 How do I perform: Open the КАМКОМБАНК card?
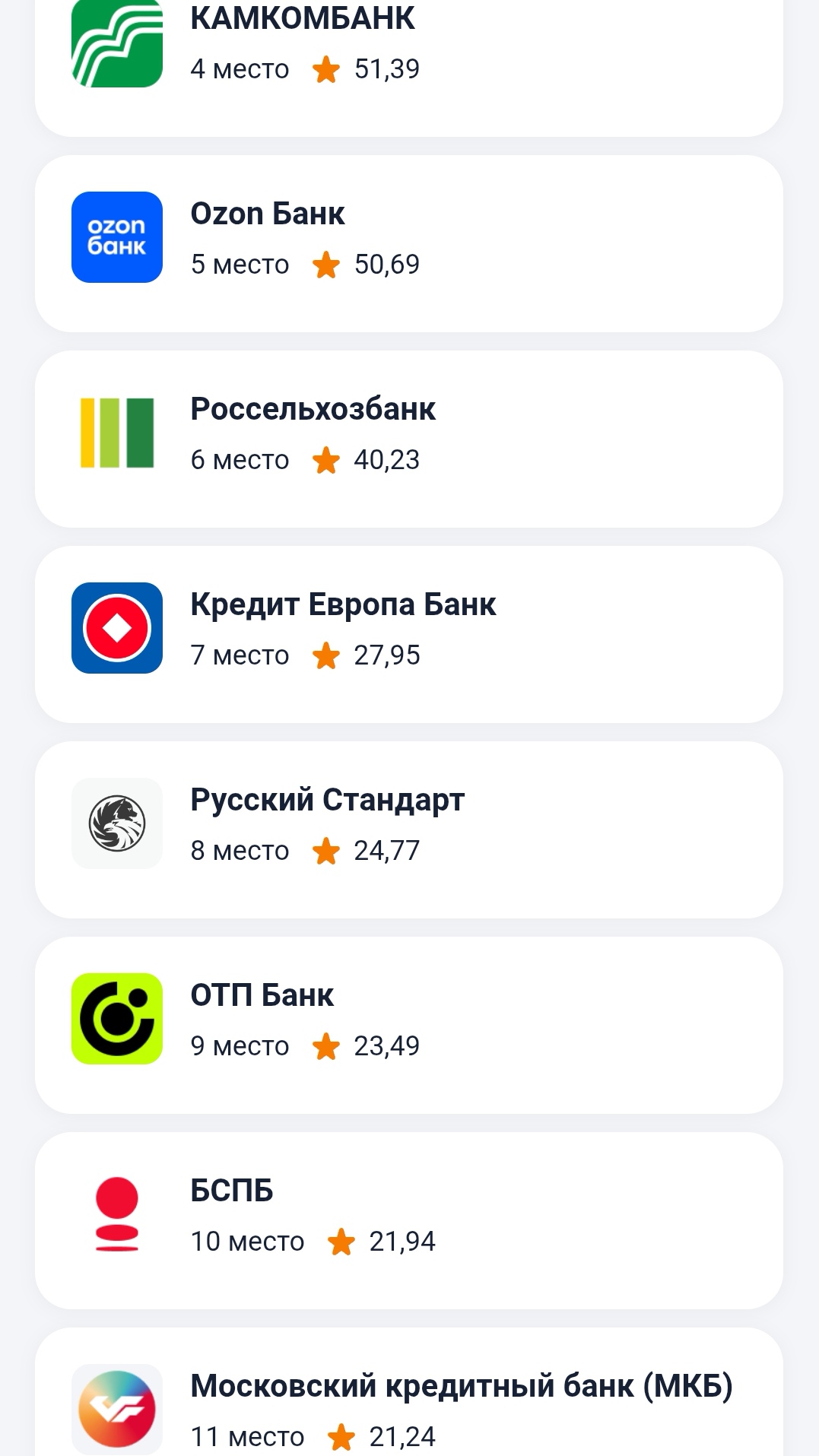tap(408, 61)
